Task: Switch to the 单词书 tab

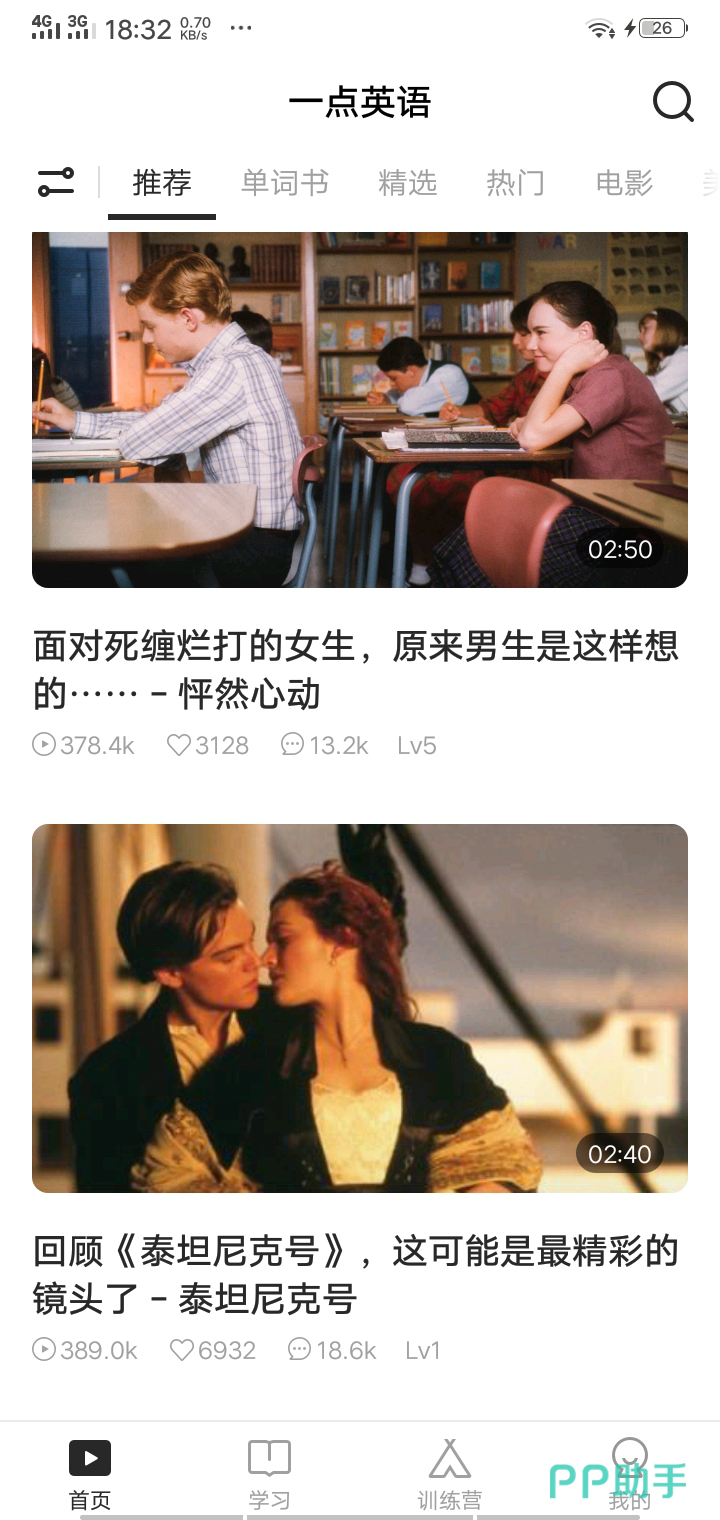Action: tap(285, 183)
